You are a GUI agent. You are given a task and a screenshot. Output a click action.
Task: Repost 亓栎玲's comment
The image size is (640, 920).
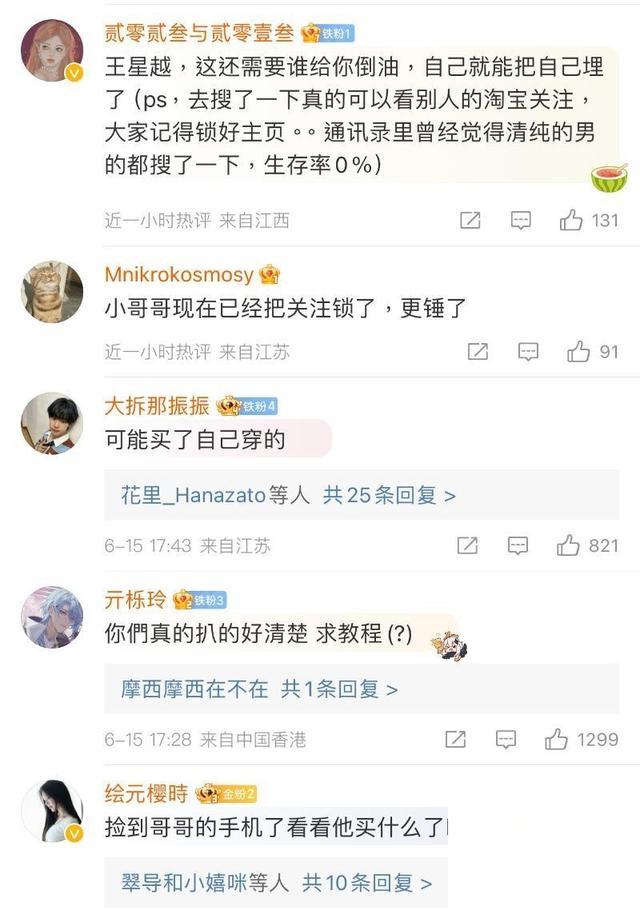coord(455,739)
